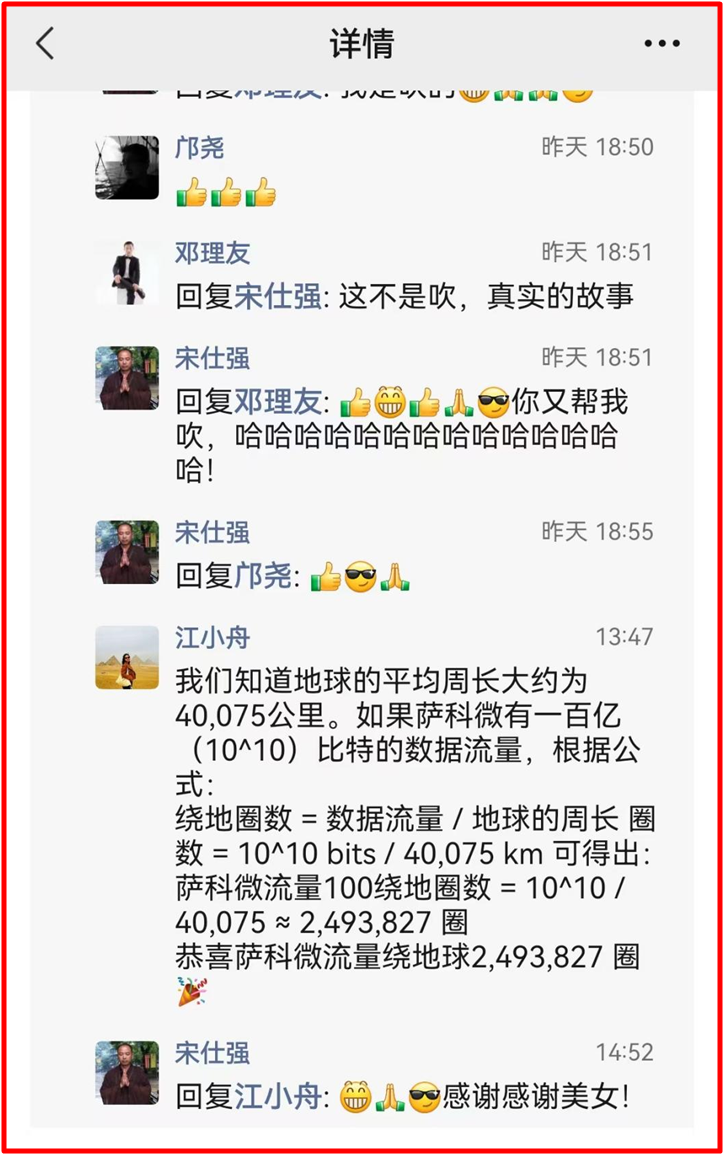Image resolution: width=724 pixels, height=1155 pixels.
Task: Open the three-dot overflow menu
Action: [x=662, y=44]
